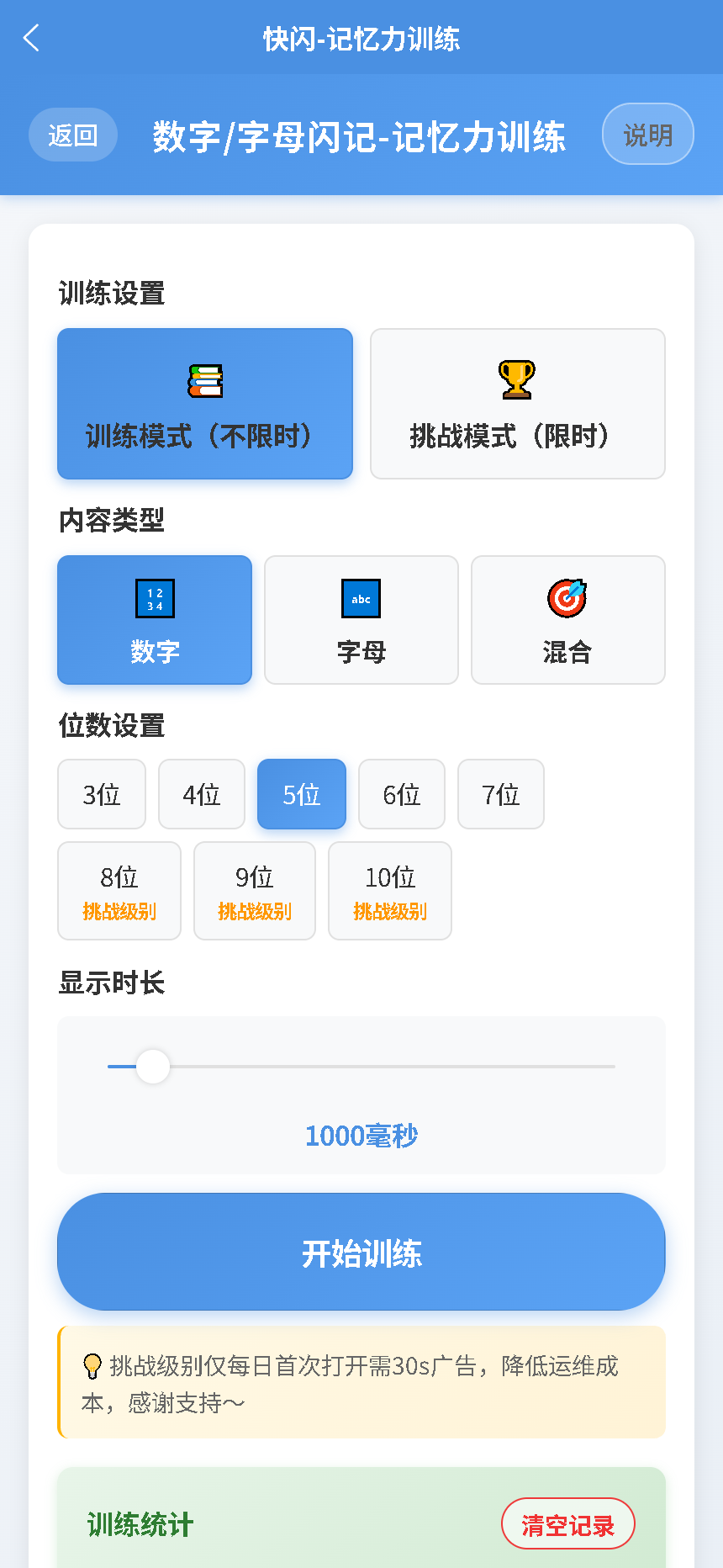This screenshot has height=1568, width=723.
Task: Select the 10位 challenge level
Action: 389,890
